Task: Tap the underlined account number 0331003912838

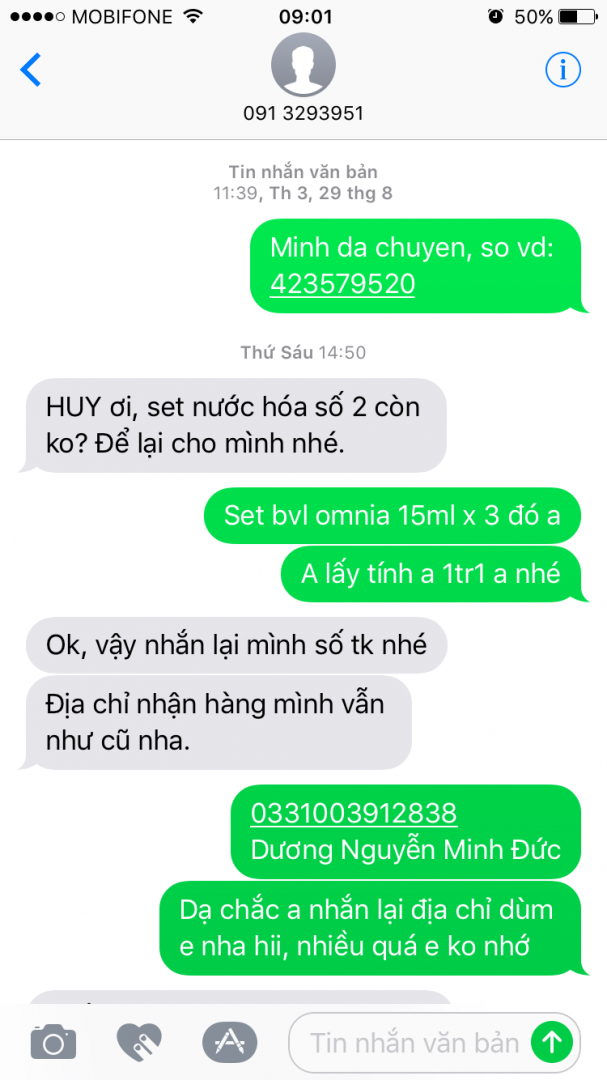Action: tap(353, 813)
